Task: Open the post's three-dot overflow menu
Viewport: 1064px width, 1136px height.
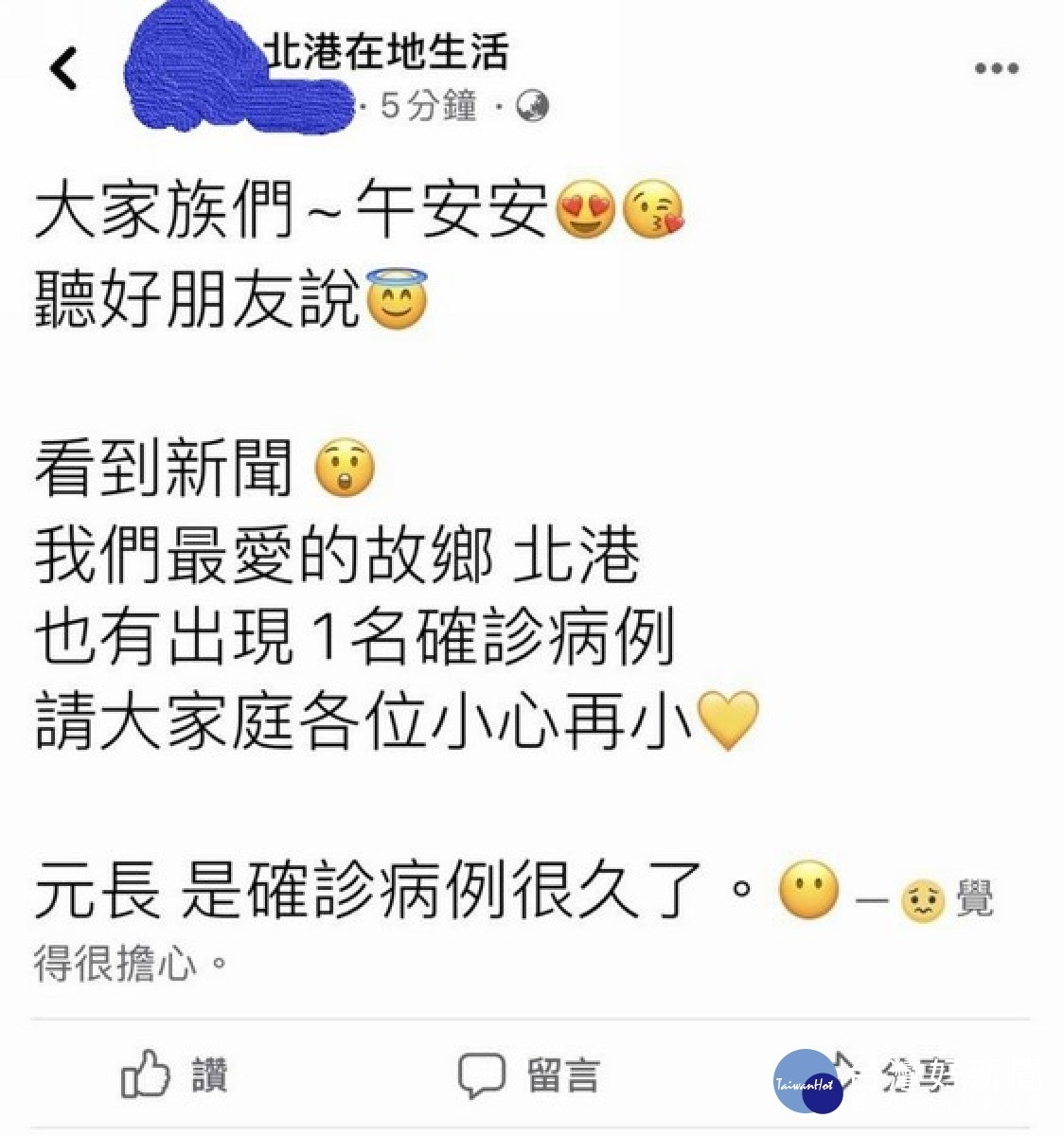Action: (996, 68)
